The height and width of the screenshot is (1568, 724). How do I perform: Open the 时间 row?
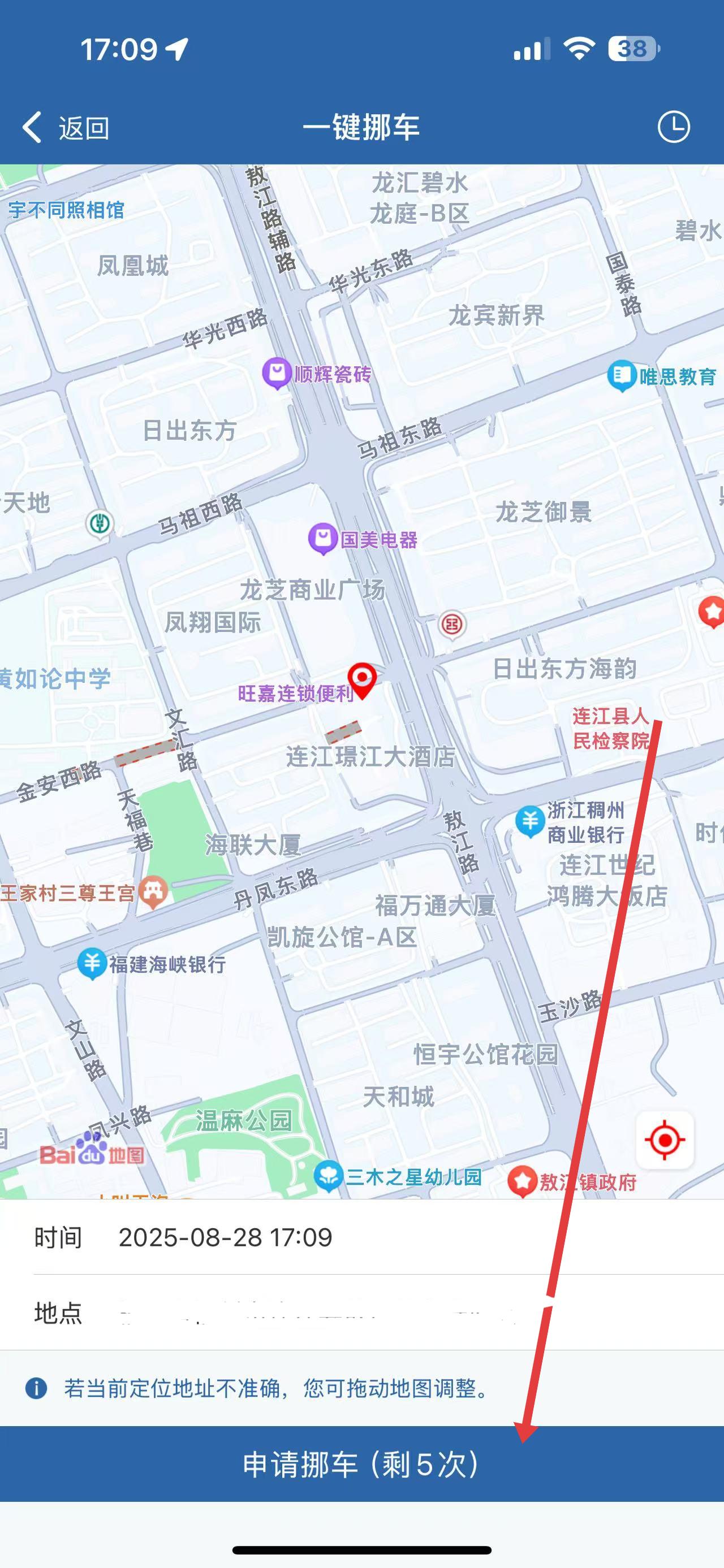[x=361, y=1237]
